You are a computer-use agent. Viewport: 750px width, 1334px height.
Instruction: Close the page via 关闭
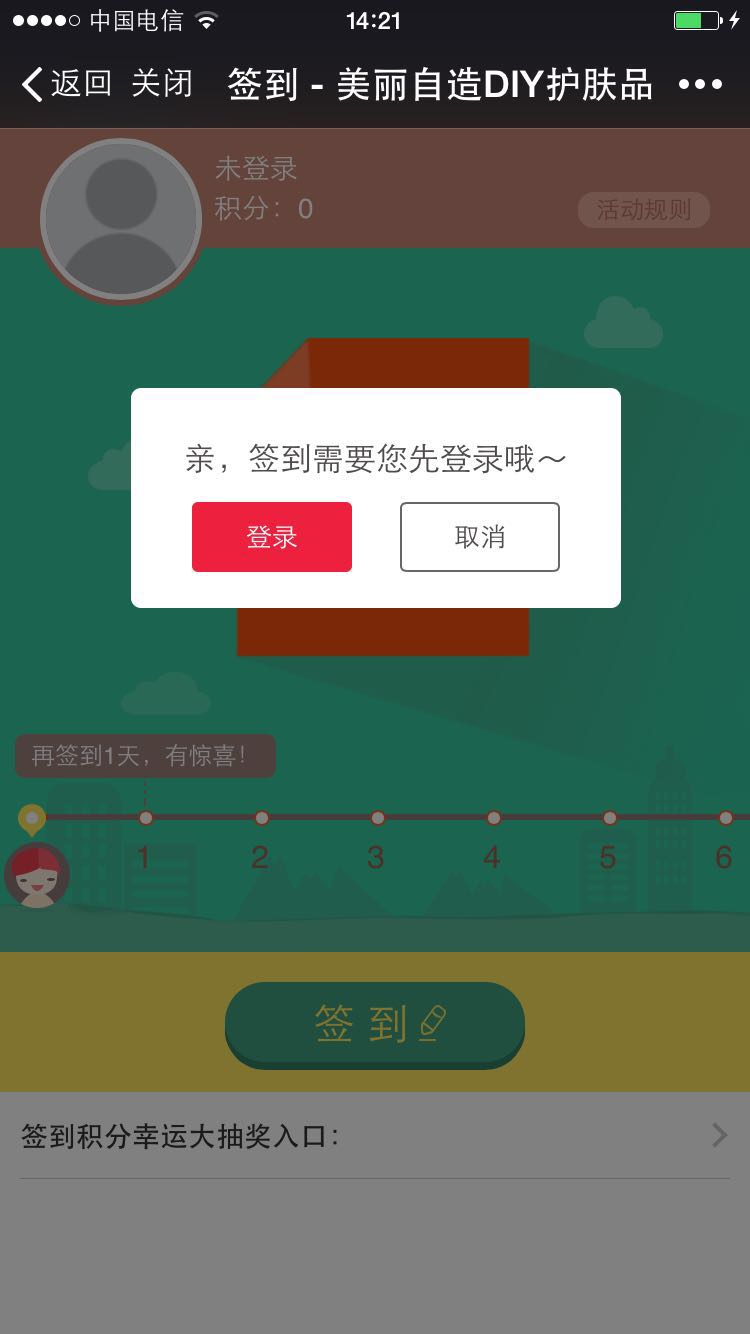pyautogui.click(x=162, y=84)
